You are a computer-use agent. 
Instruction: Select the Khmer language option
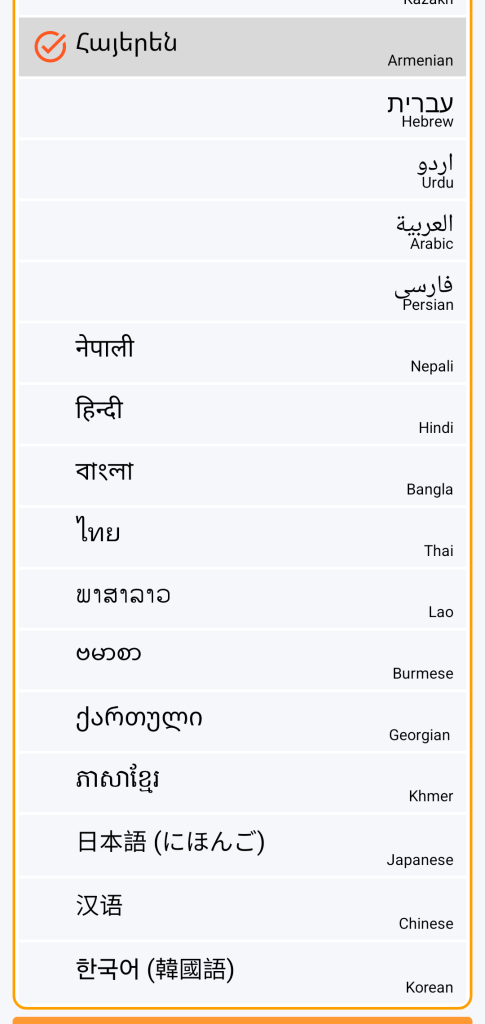(x=242, y=782)
